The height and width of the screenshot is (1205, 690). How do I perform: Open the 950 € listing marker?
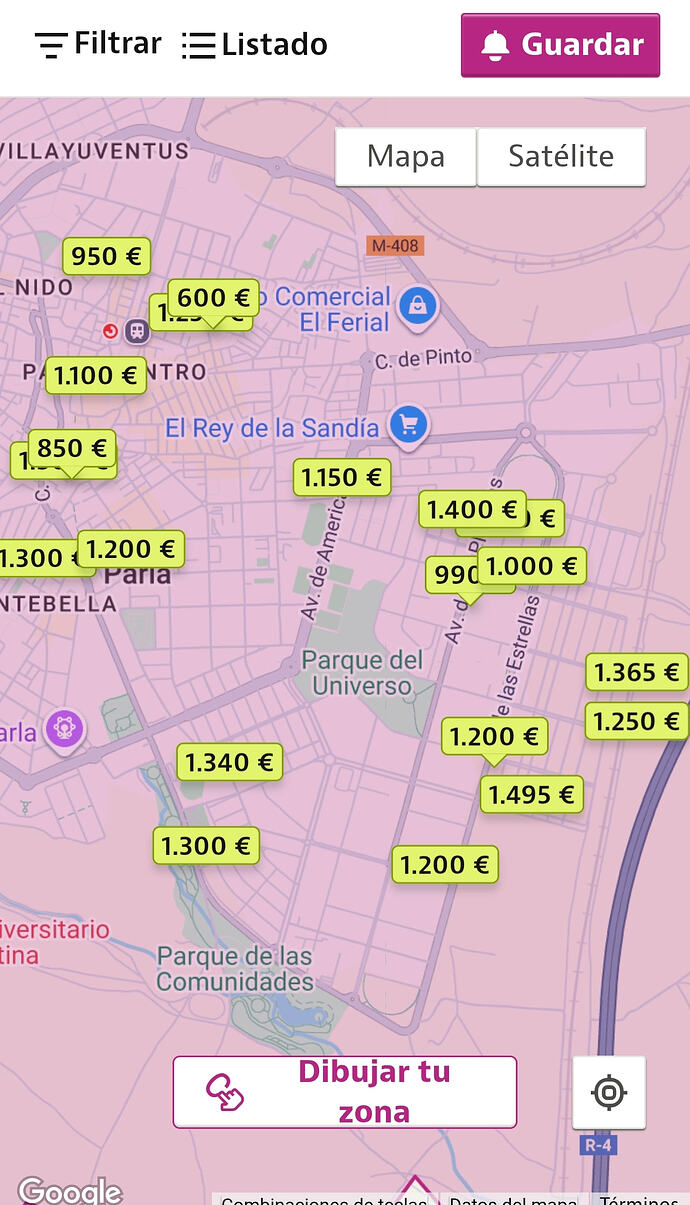click(106, 257)
